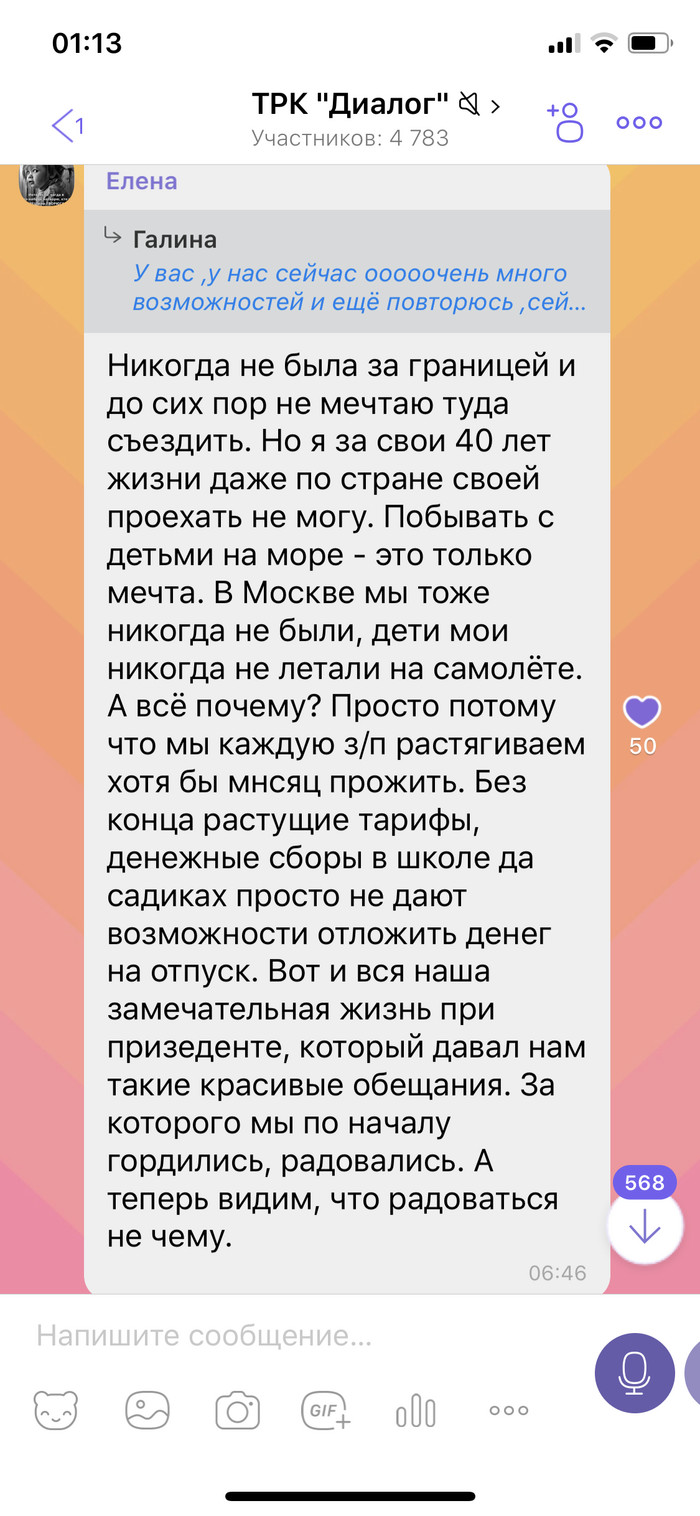Add a participant to the group
This screenshot has width=700, height=1516.
coord(566,122)
